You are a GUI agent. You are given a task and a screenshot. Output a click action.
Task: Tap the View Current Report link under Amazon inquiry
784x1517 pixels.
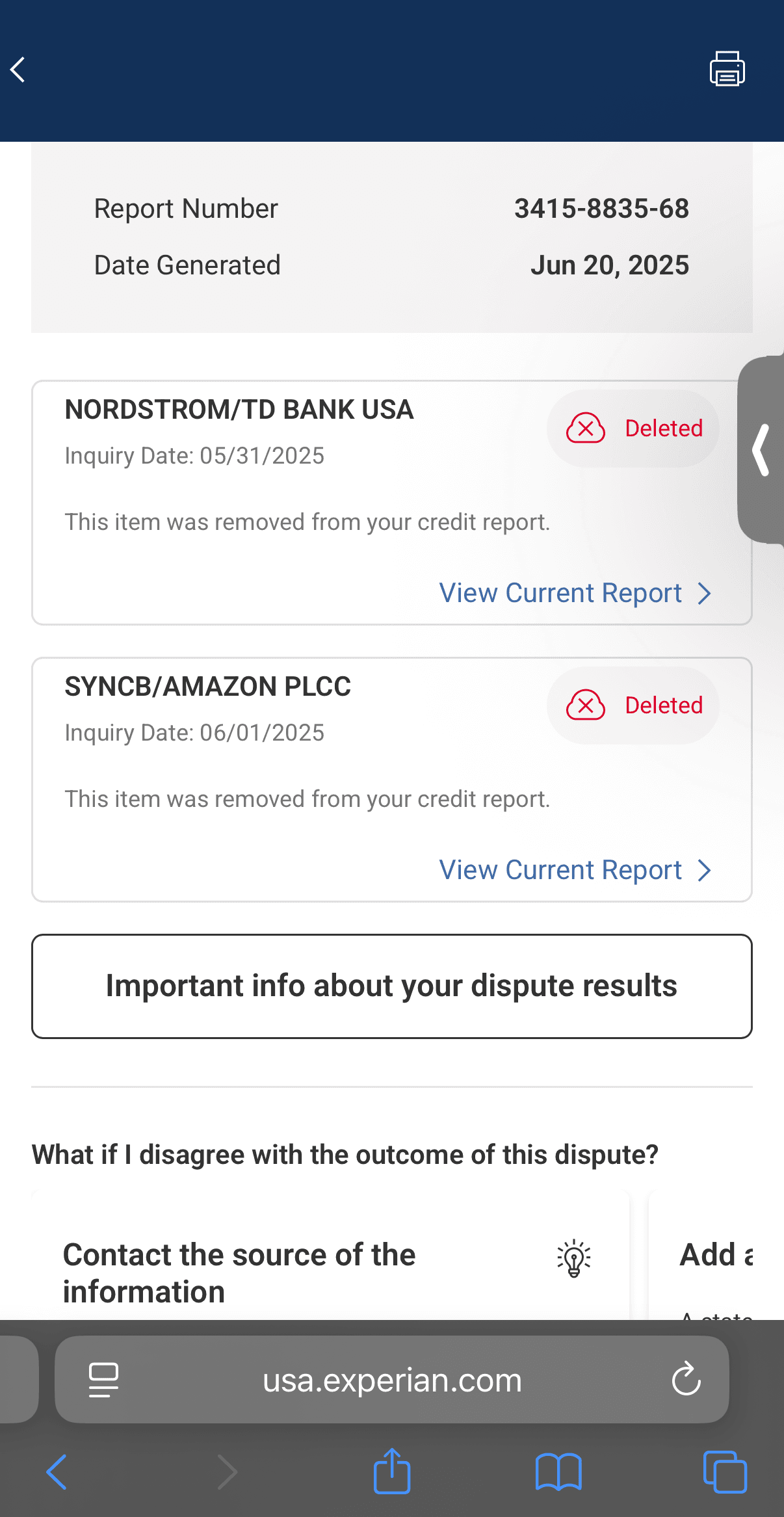[560, 869]
